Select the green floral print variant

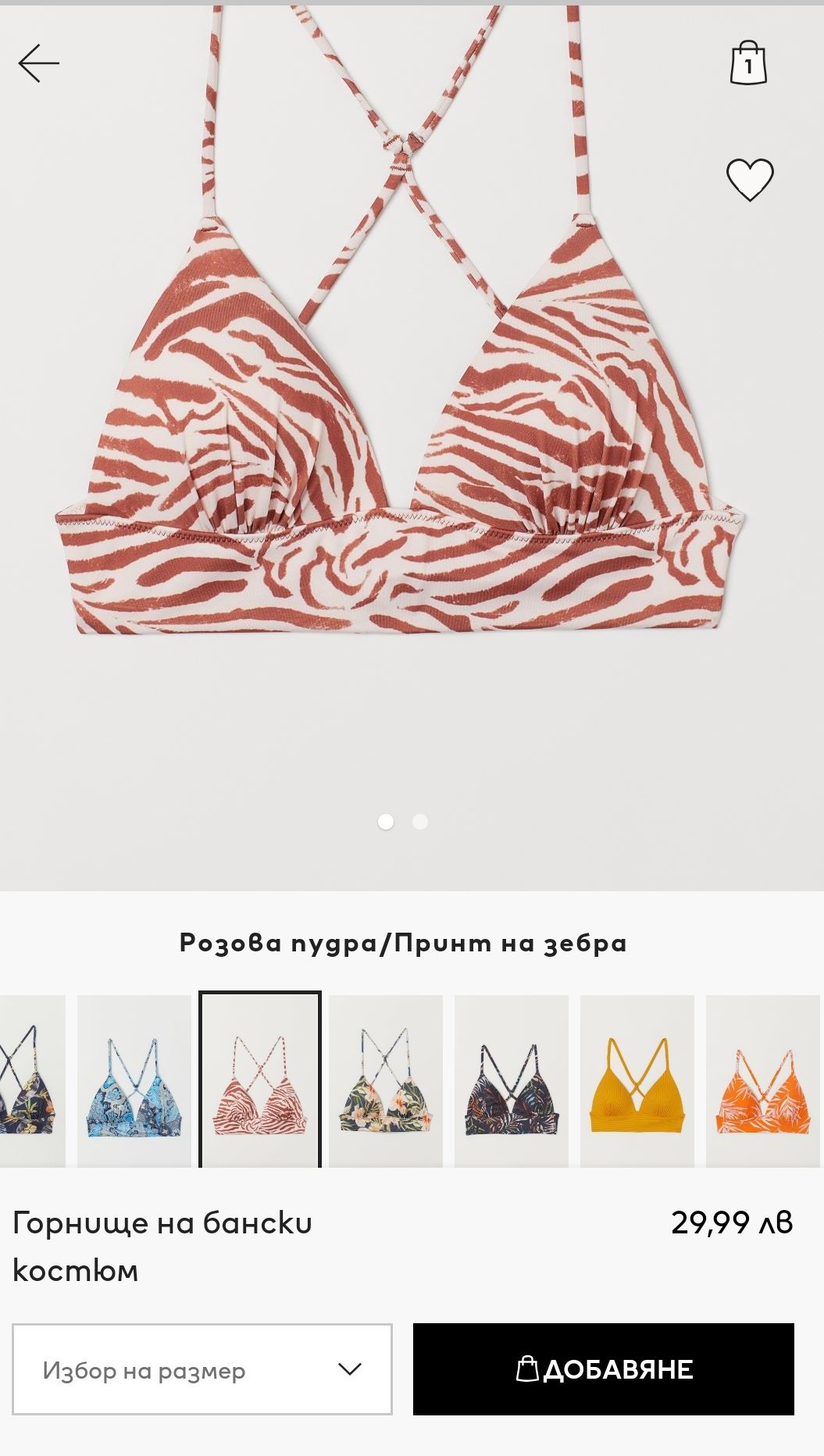tap(386, 1081)
